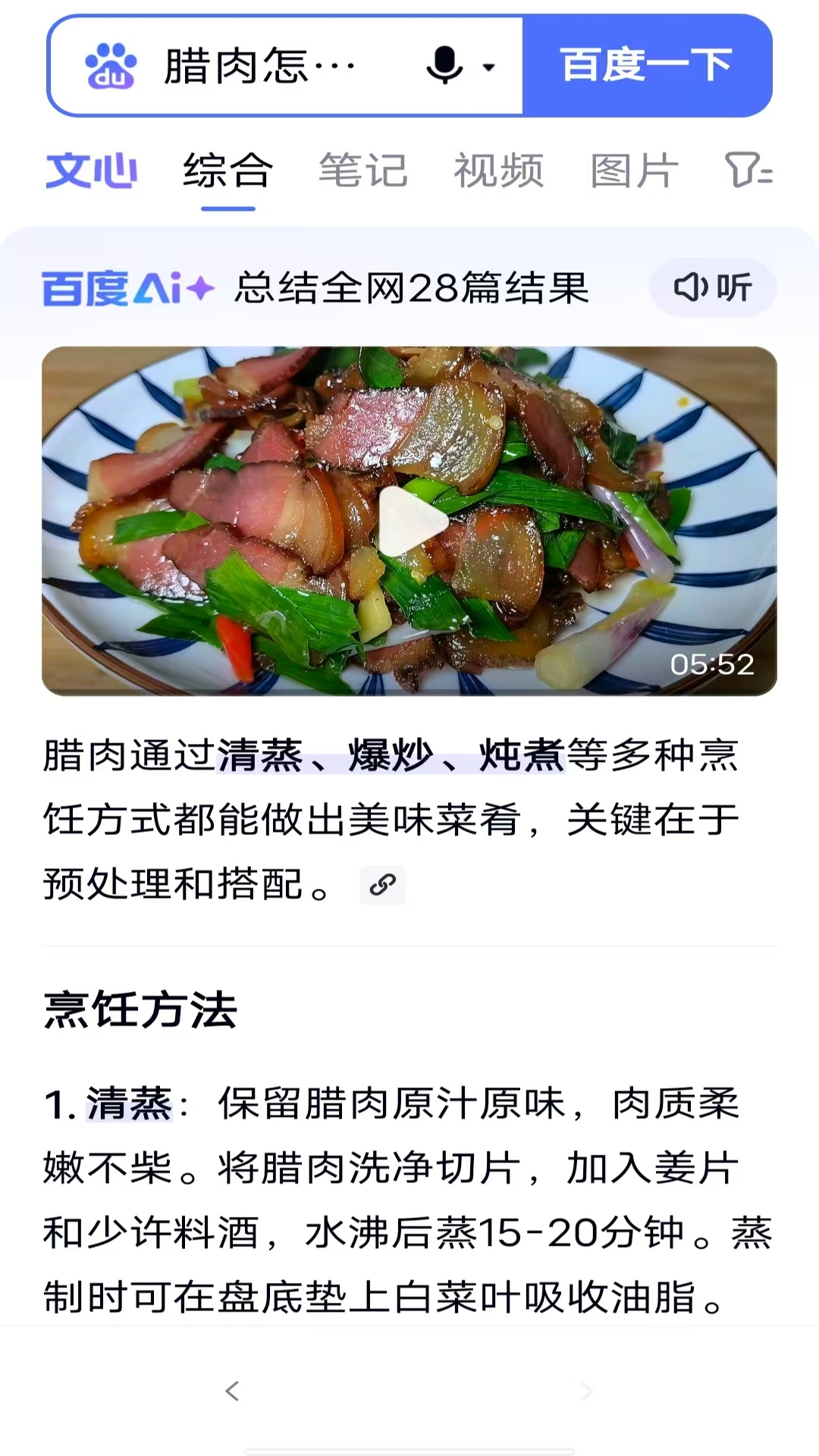Open the search filter icon
The width and height of the screenshot is (819, 1456).
tap(748, 171)
